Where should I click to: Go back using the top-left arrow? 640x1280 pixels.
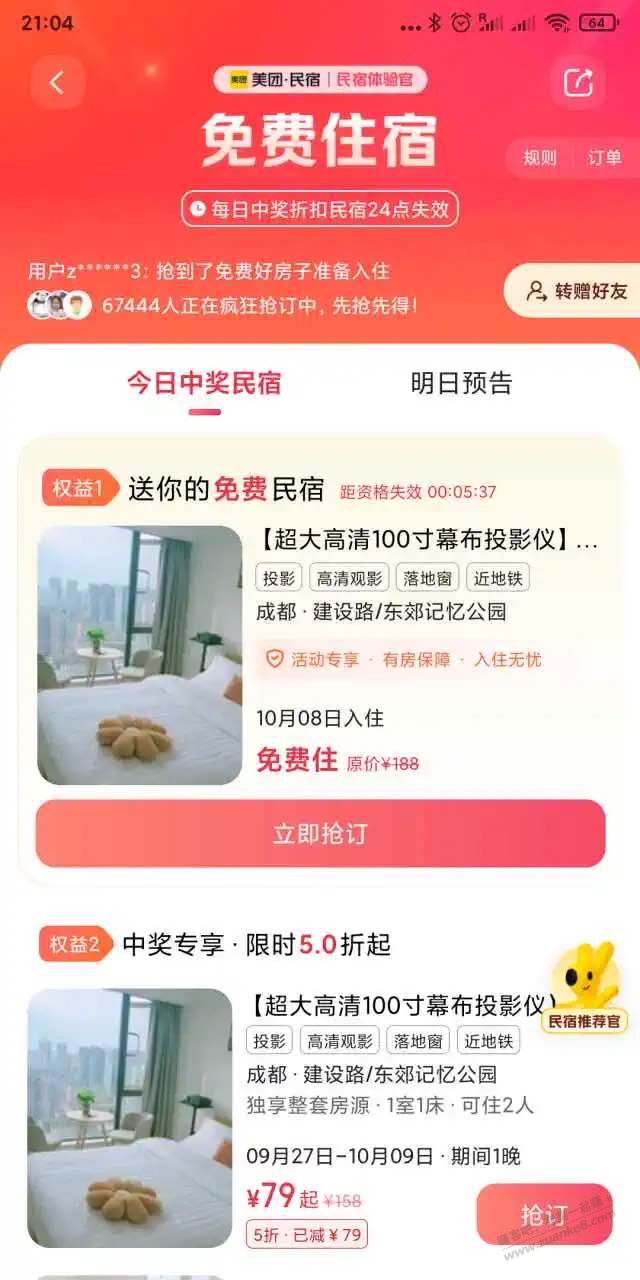pos(57,83)
